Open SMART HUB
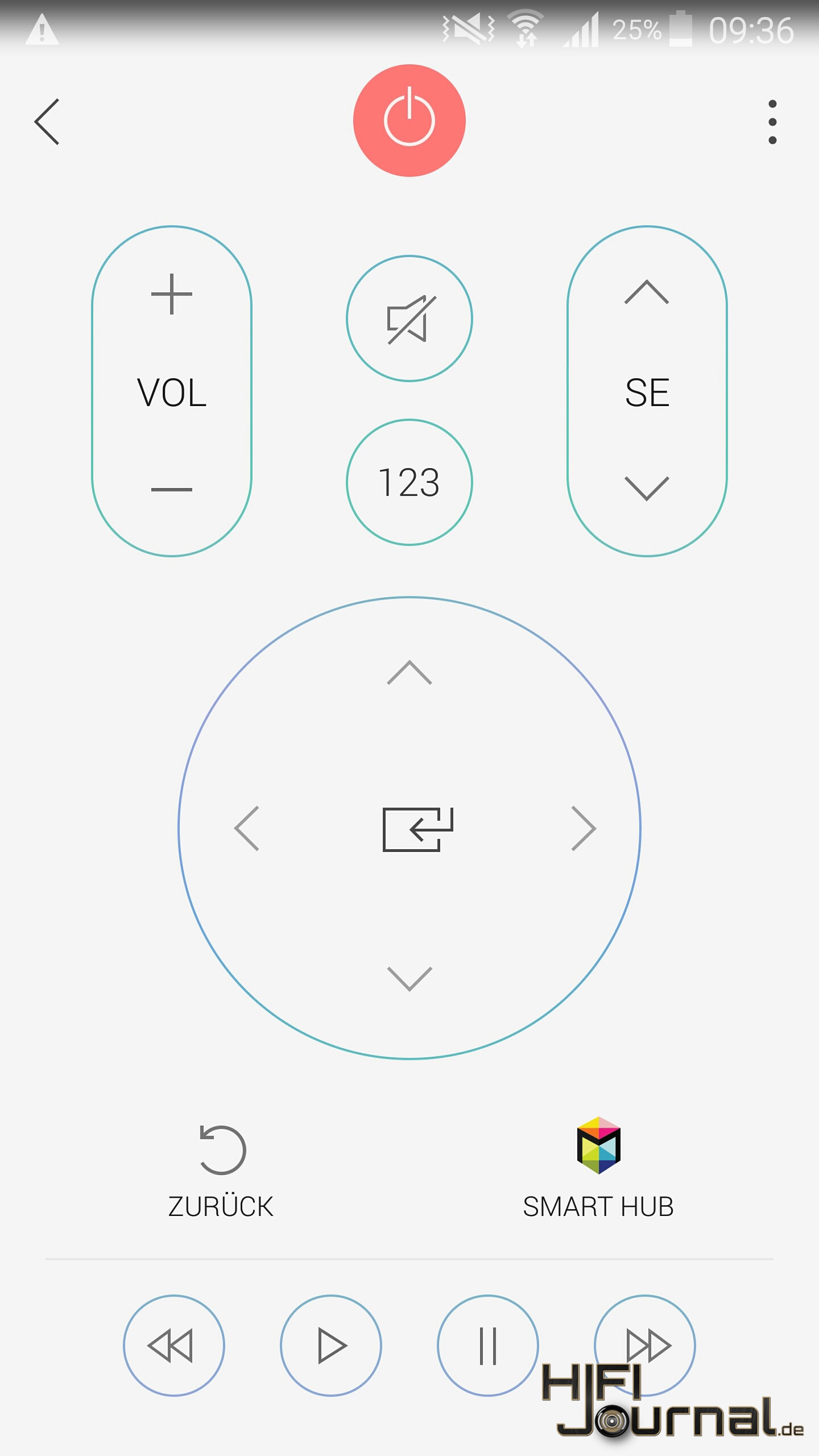 coord(598,1169)
